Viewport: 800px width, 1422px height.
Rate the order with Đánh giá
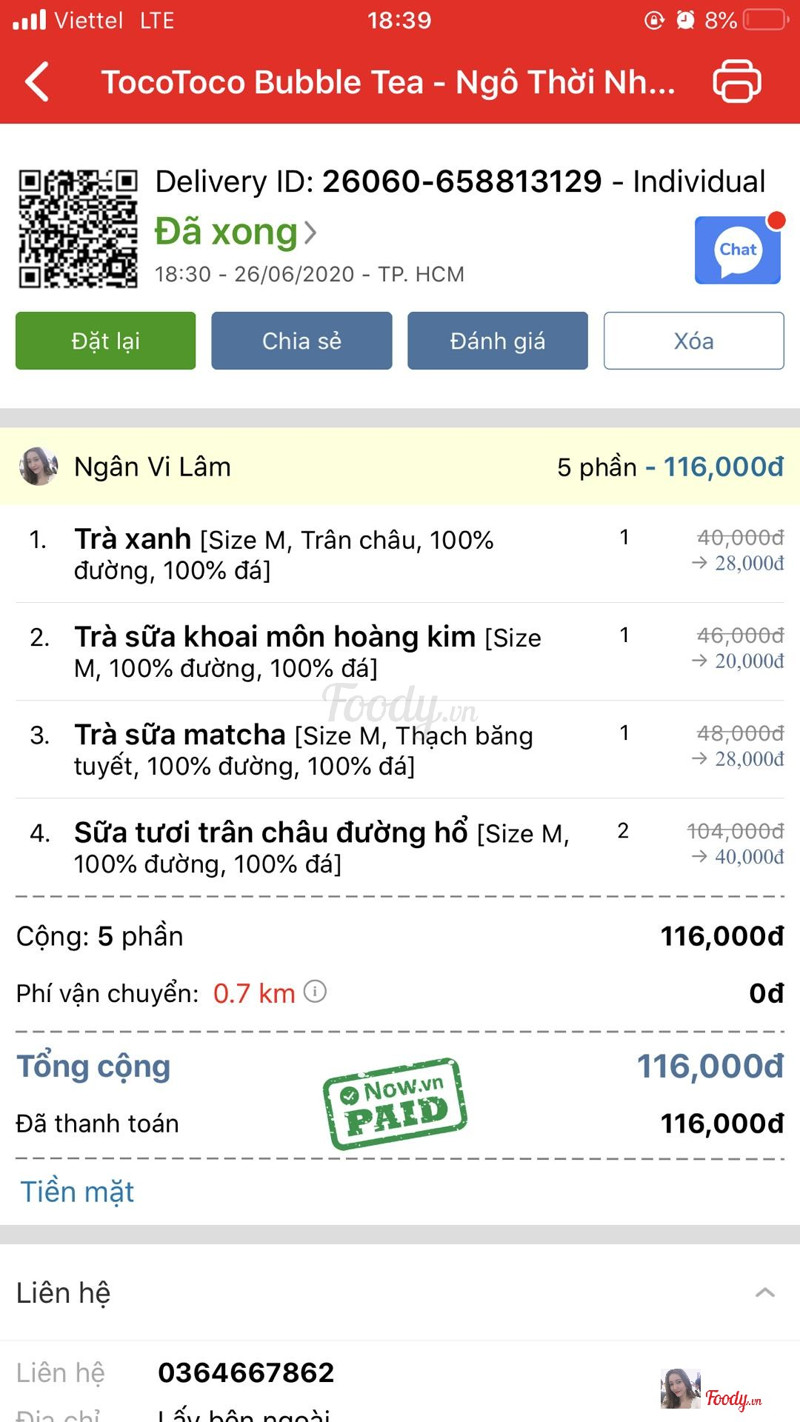point(497,341)
